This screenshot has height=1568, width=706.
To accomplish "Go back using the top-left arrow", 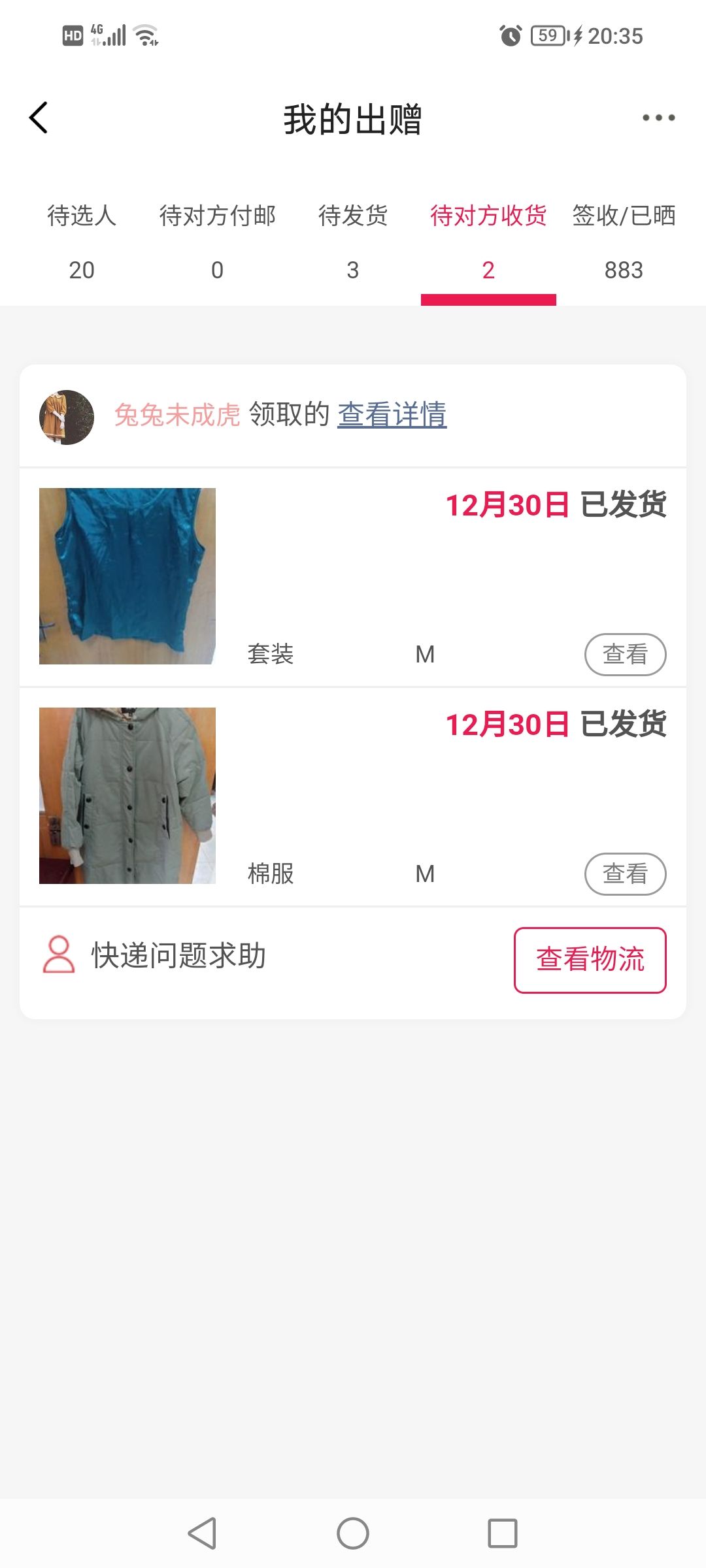I will click(39, 118).
